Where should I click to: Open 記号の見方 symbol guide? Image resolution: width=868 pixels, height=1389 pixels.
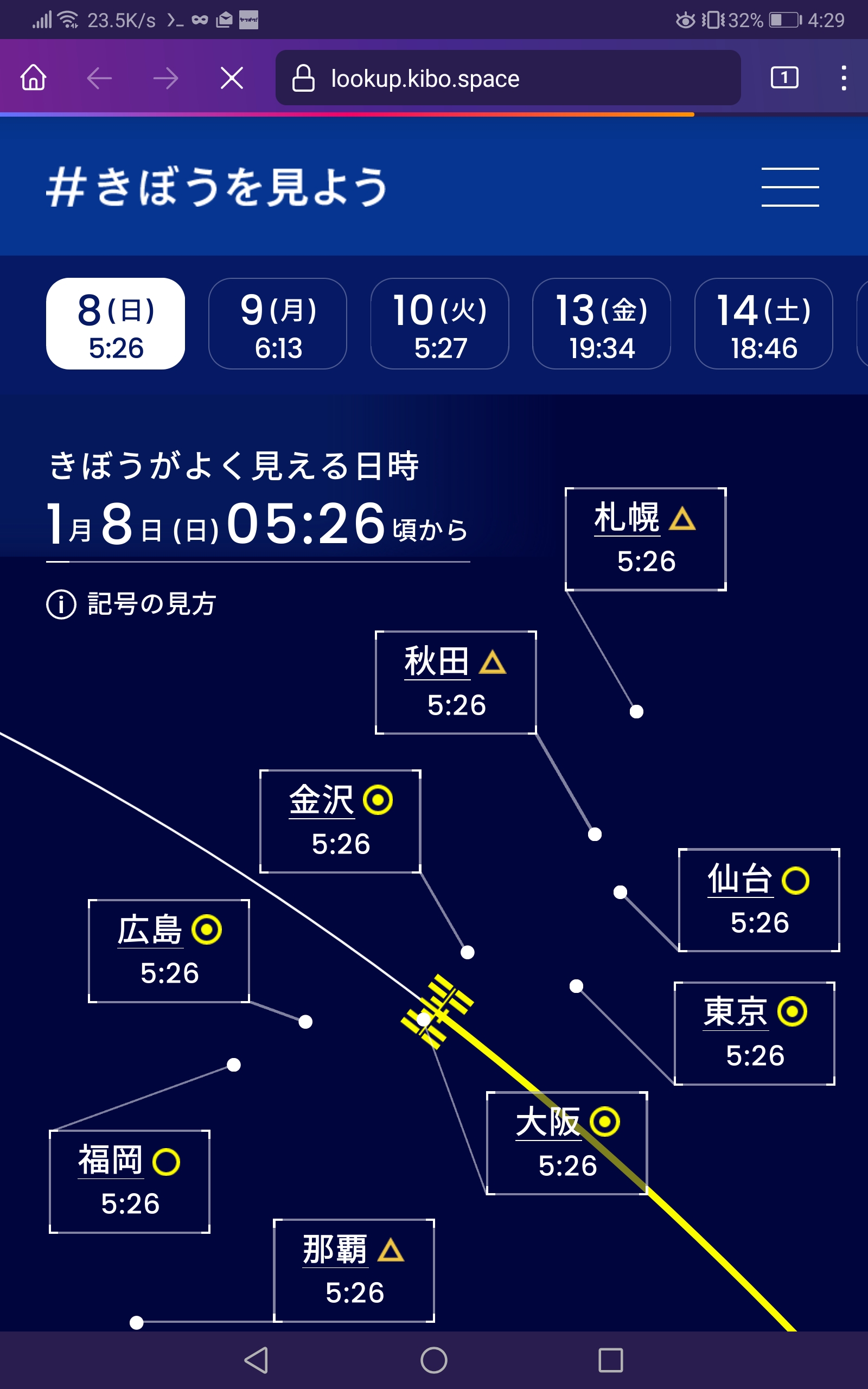pos(131,604)
